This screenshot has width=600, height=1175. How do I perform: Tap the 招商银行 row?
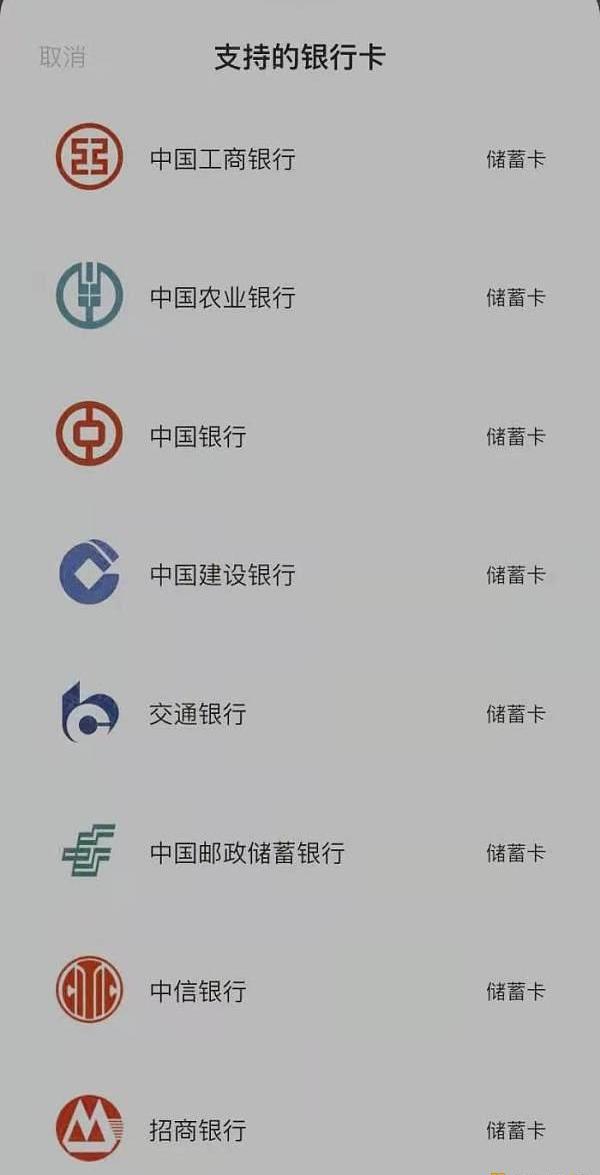tap(198, 1131)
